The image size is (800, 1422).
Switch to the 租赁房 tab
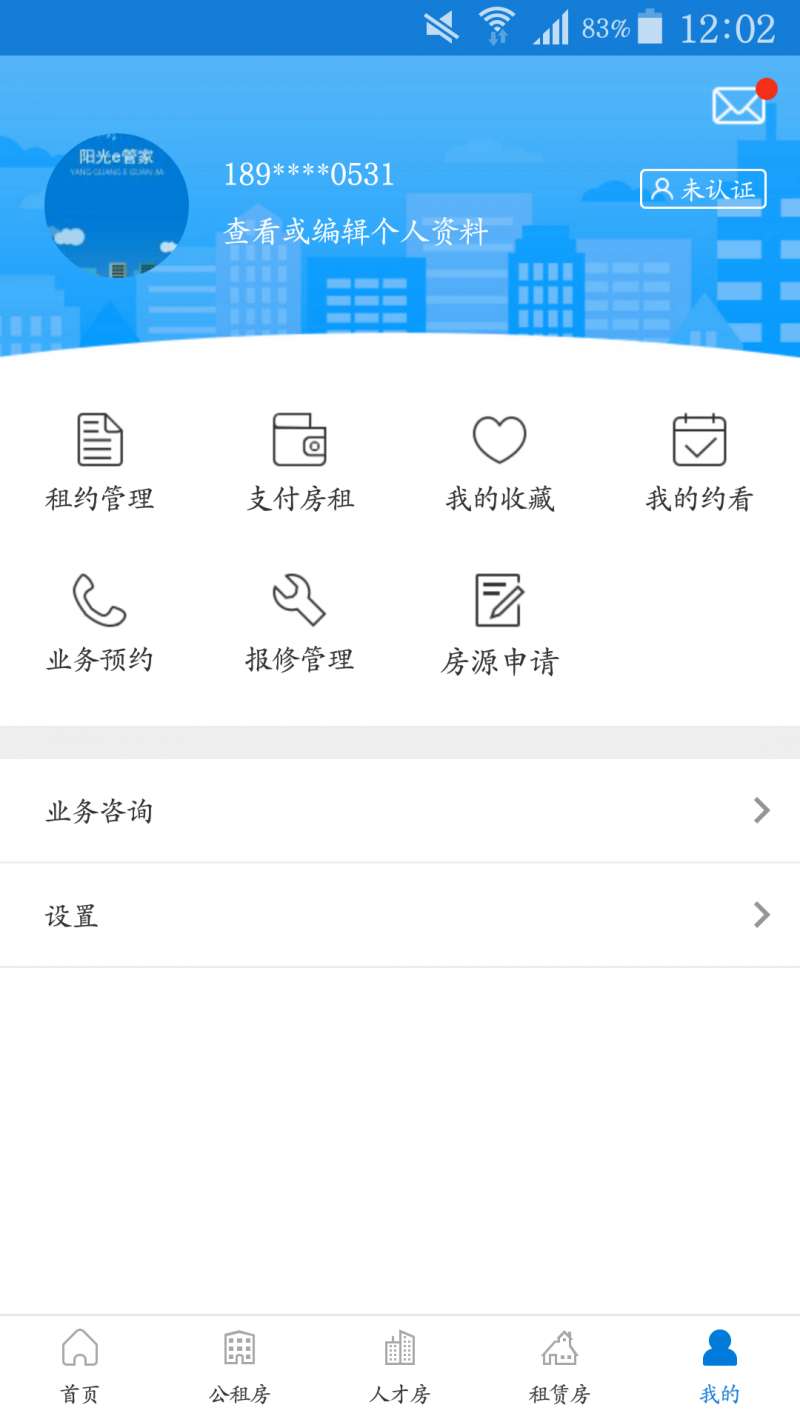tap(560, 1367)
